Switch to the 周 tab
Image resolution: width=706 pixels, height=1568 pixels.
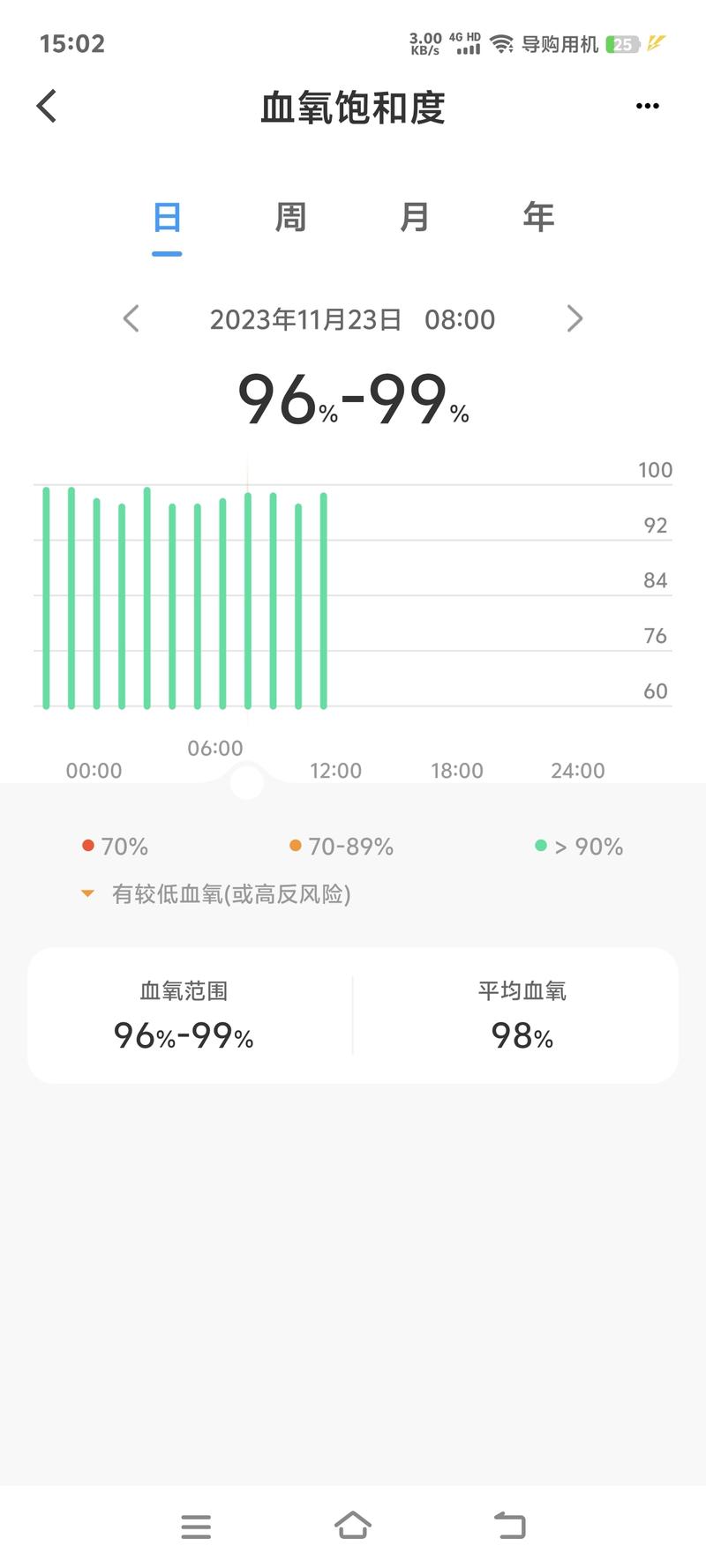pyautogui.click(x=290, y=217)
